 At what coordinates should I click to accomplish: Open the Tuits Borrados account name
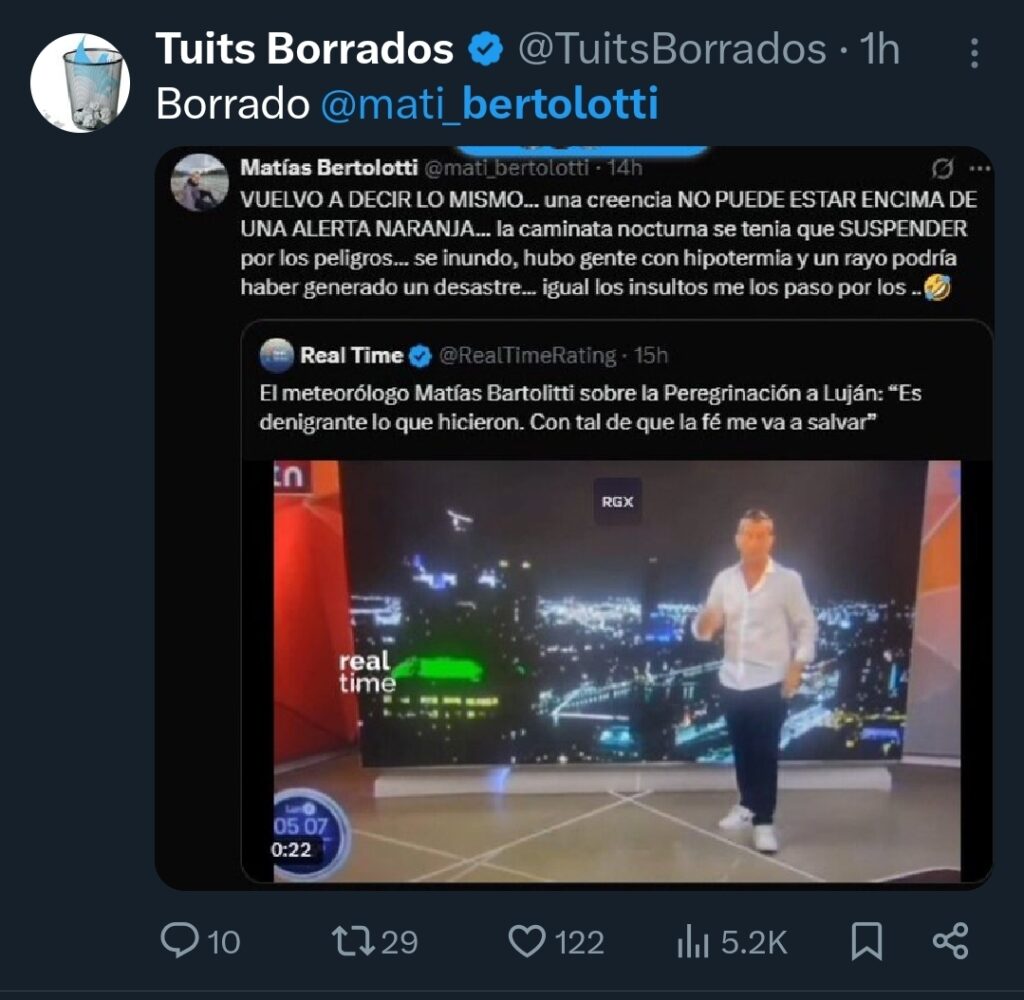304,50
